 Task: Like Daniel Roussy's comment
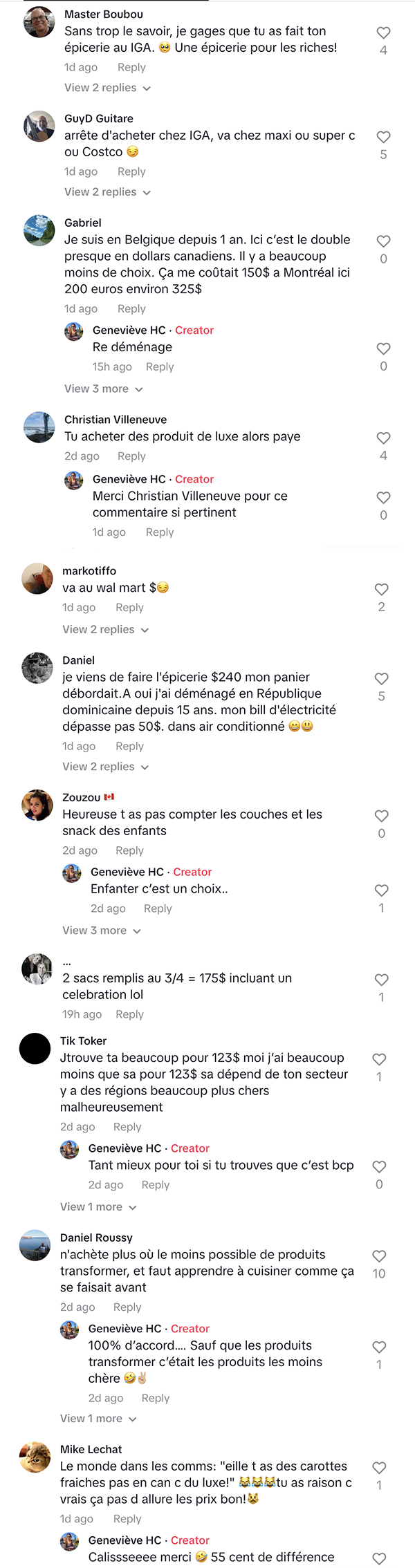tap(379, 1256)
